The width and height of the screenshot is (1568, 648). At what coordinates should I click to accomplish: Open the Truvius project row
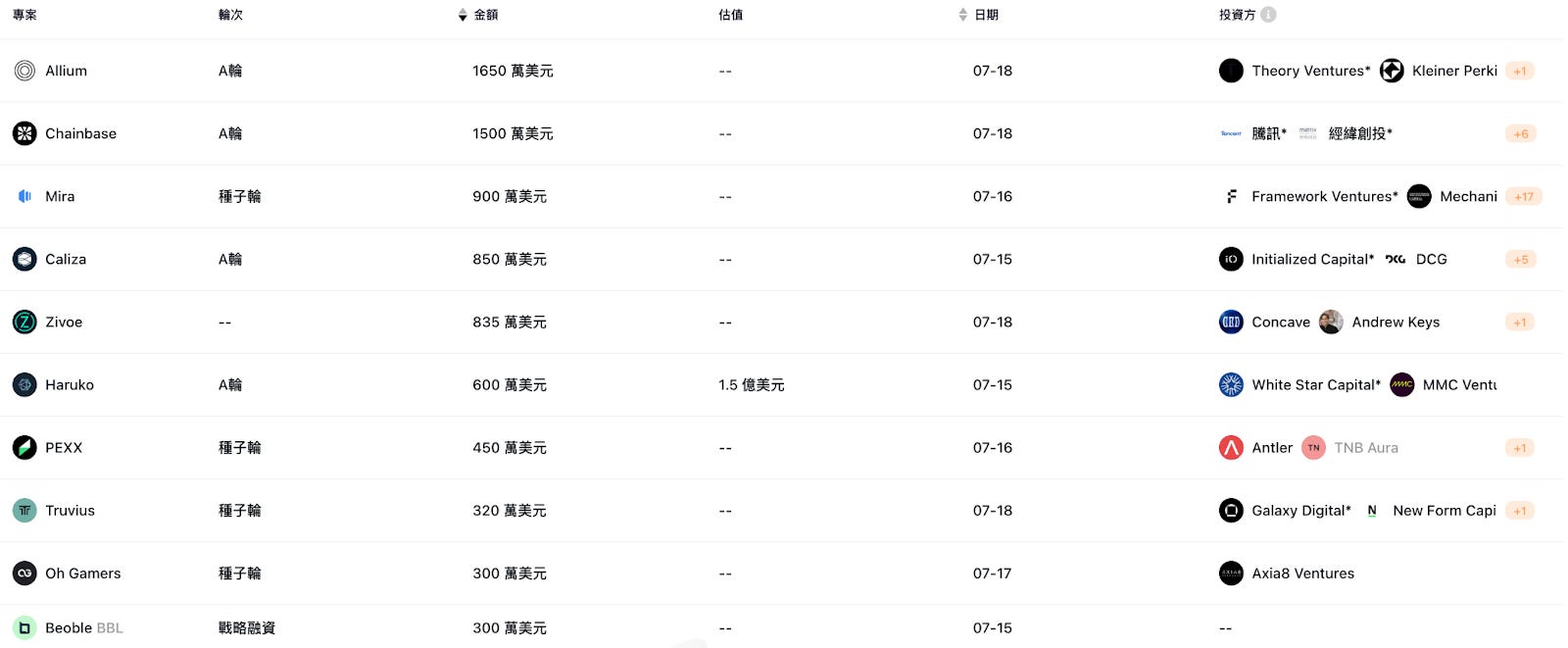[782, 510]
